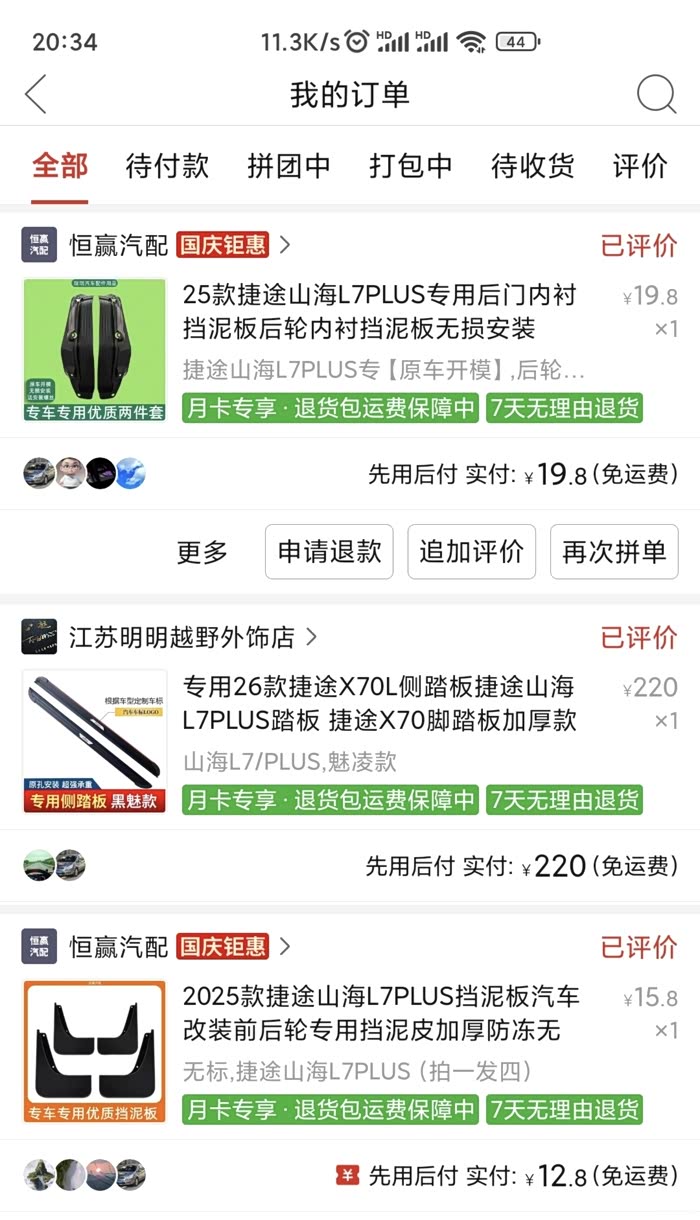Open the 捷途X70L侧踏板 order details
The height and width of the screenshot is (1220, 700).
(x=380, y=704)
